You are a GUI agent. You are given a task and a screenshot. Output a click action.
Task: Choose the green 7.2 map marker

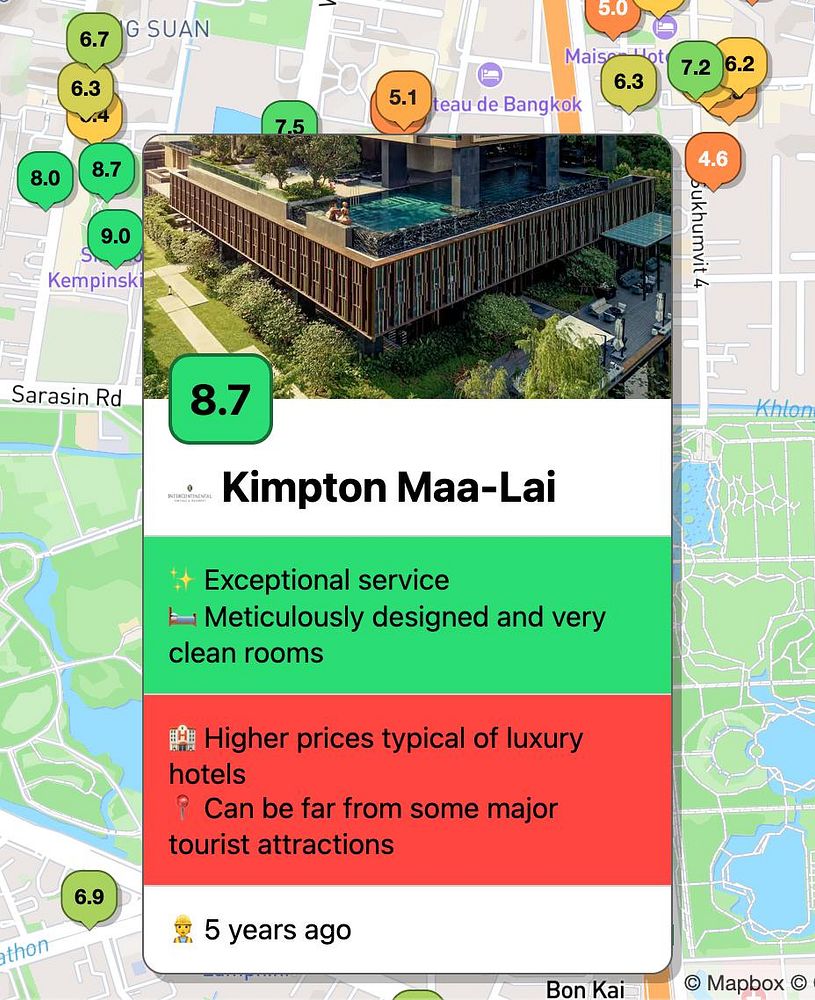point(695,68)
